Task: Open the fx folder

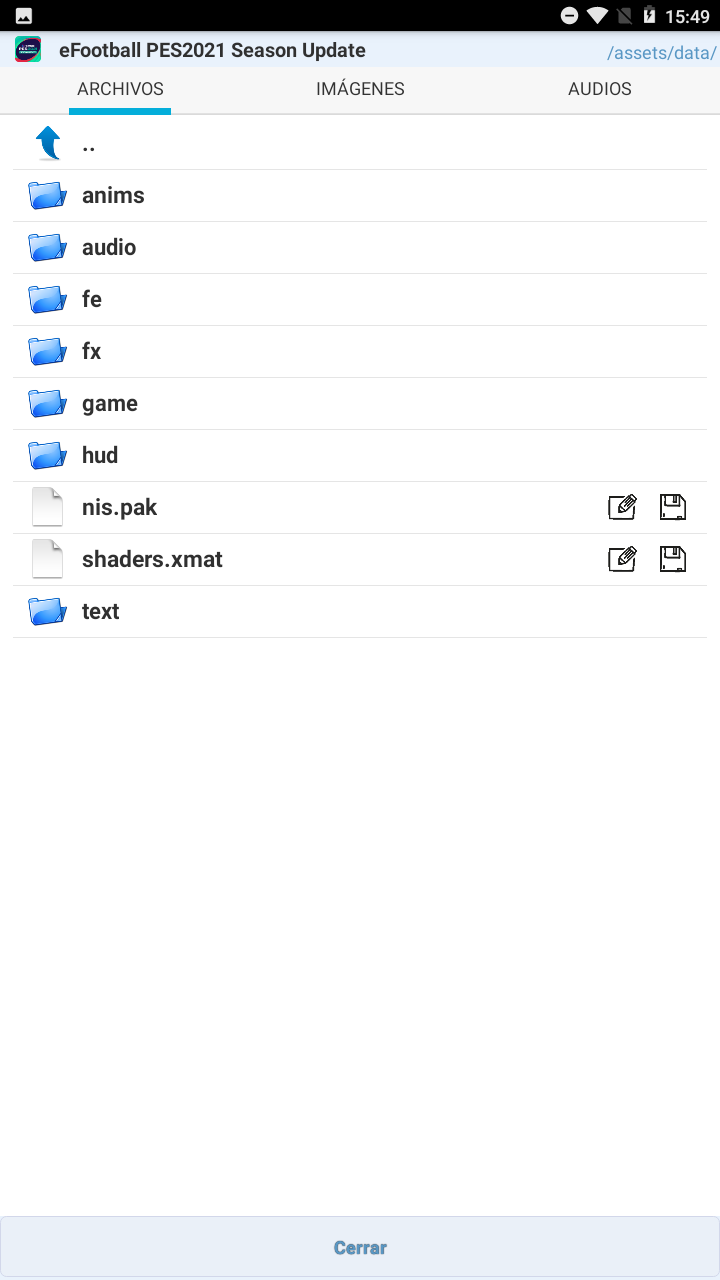Action: click(360, 352)
